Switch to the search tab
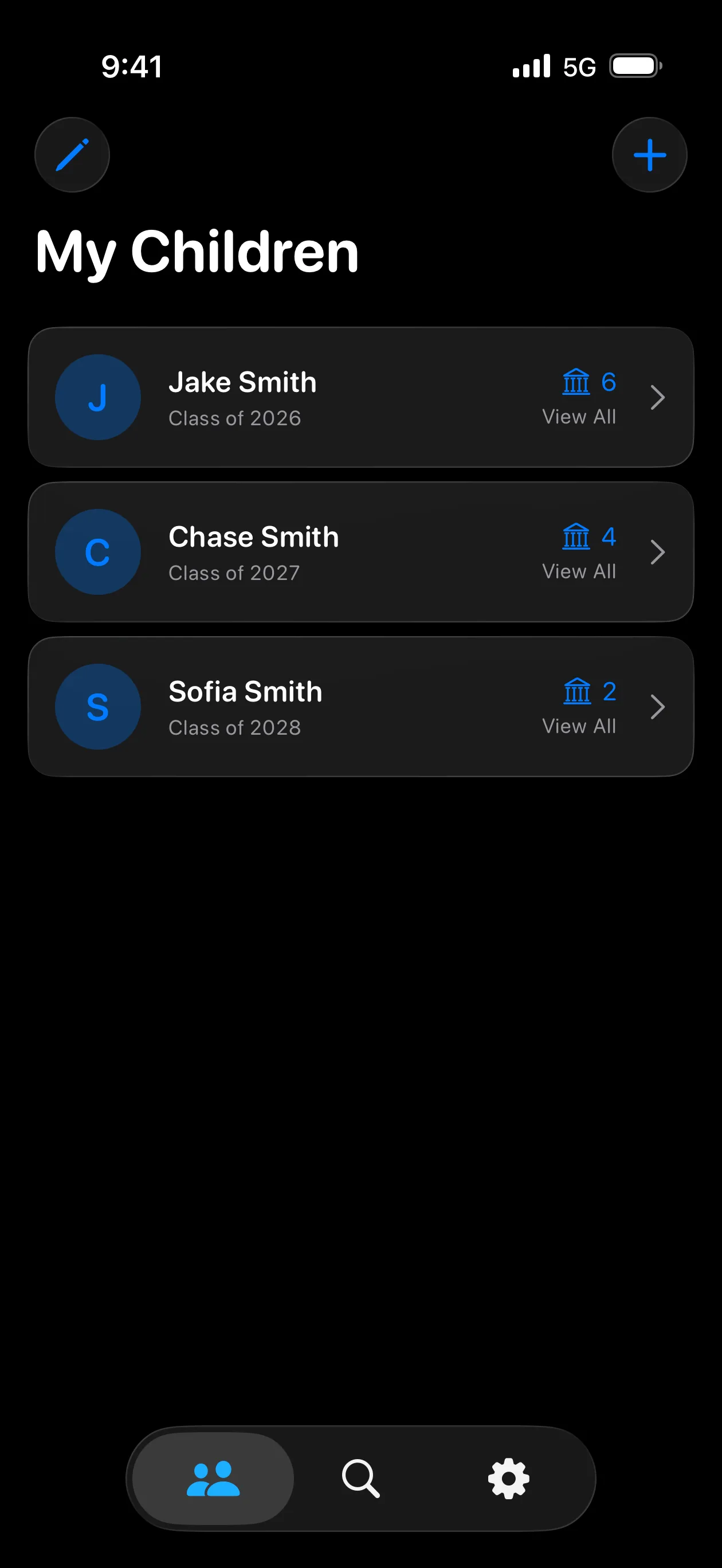The width and height of the screenshot is (722, 1568). point(360,1478)
